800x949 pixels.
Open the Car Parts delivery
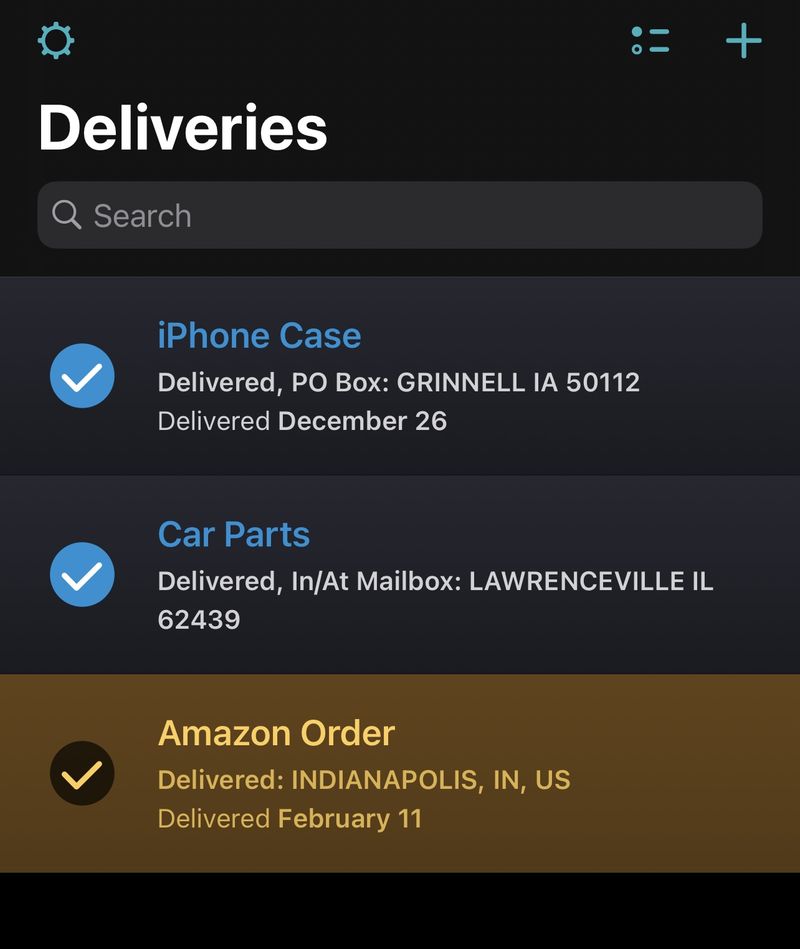click(400, 575)
